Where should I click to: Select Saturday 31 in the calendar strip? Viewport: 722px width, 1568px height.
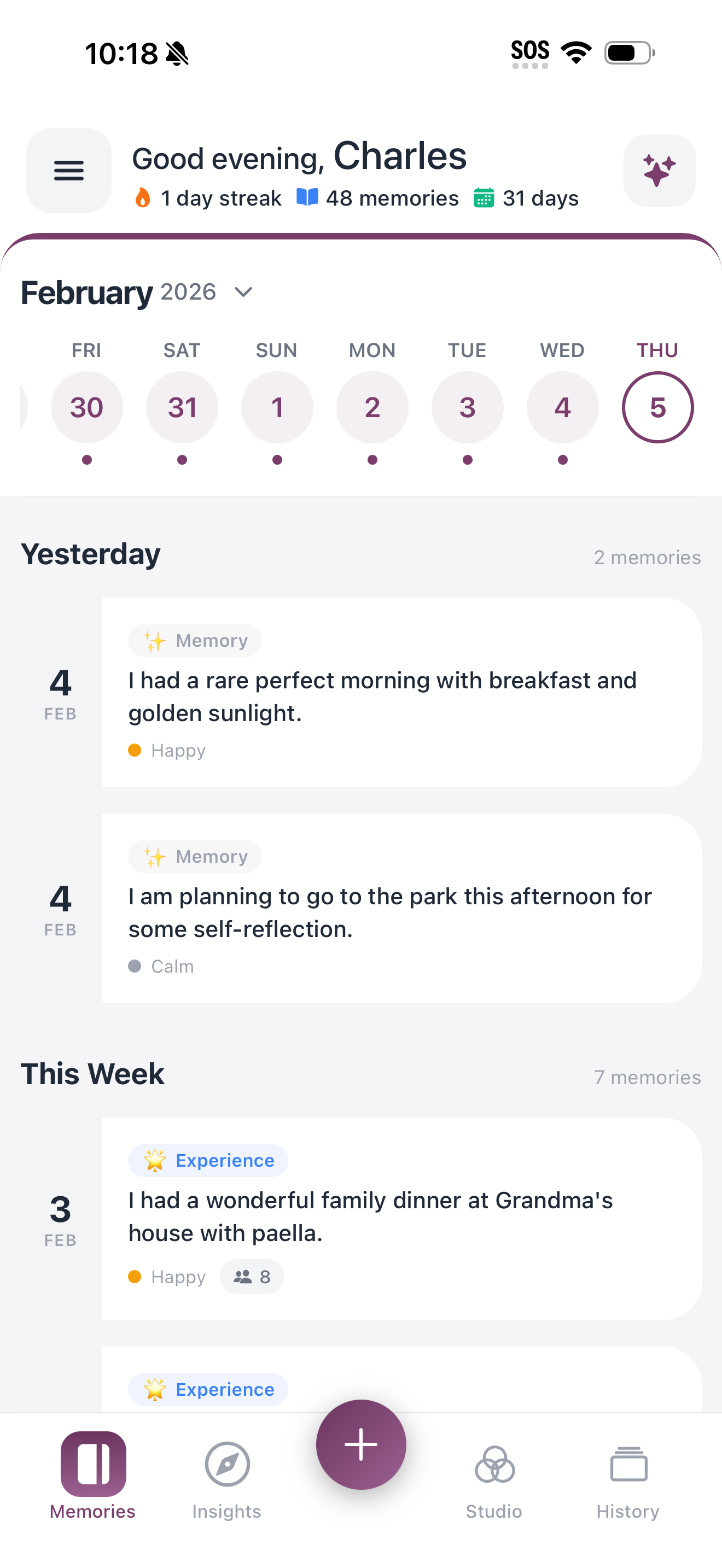182,407
